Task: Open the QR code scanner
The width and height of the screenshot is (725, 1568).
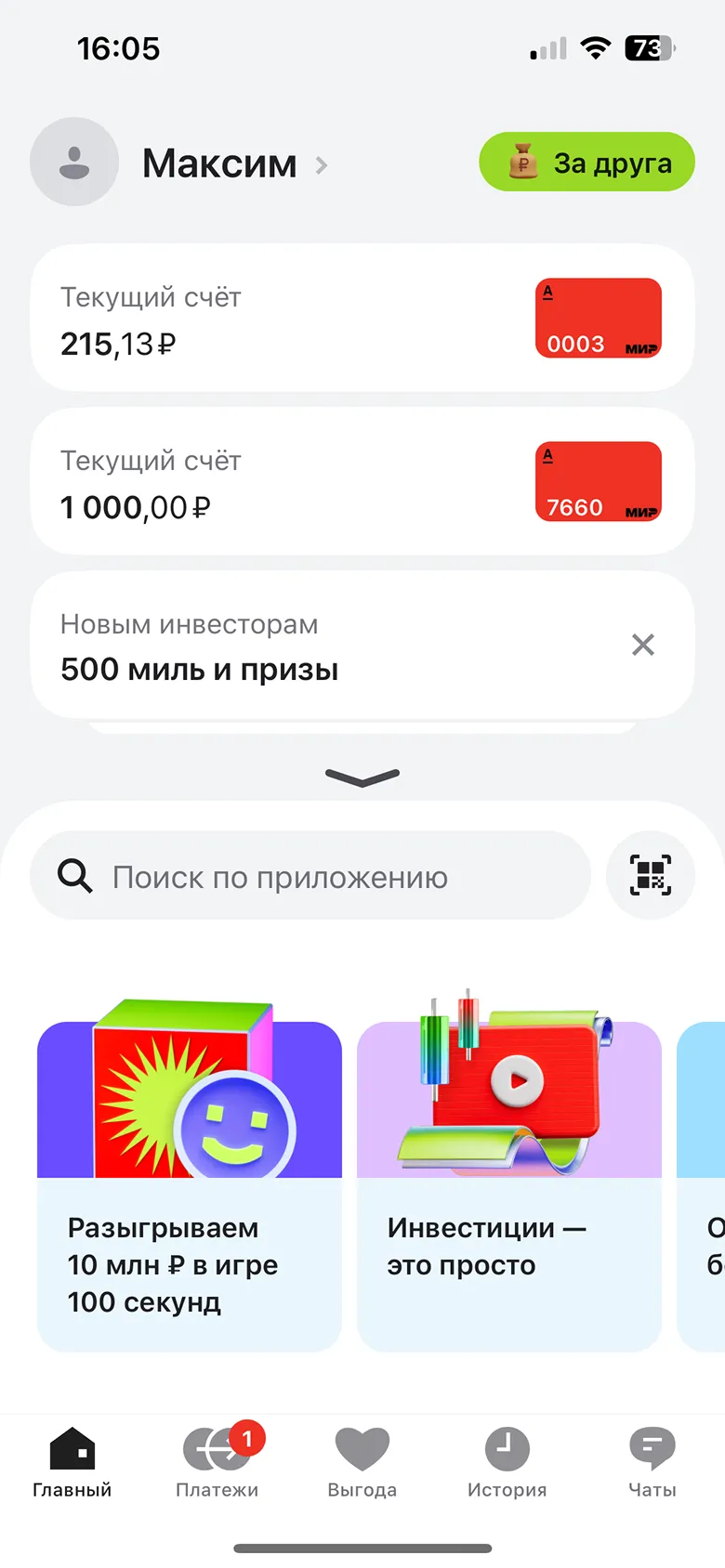Action: click(650, 876)
